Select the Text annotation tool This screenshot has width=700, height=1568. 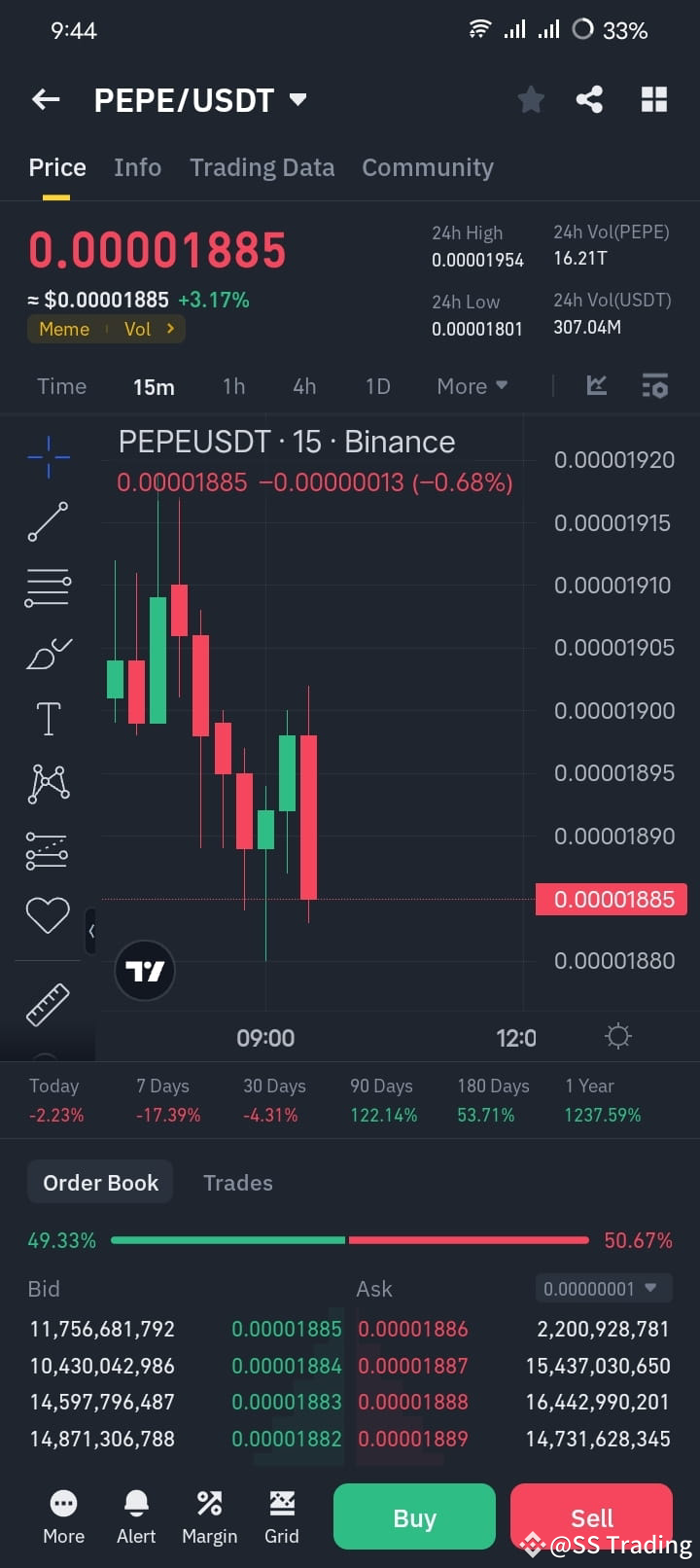[48, 718]
